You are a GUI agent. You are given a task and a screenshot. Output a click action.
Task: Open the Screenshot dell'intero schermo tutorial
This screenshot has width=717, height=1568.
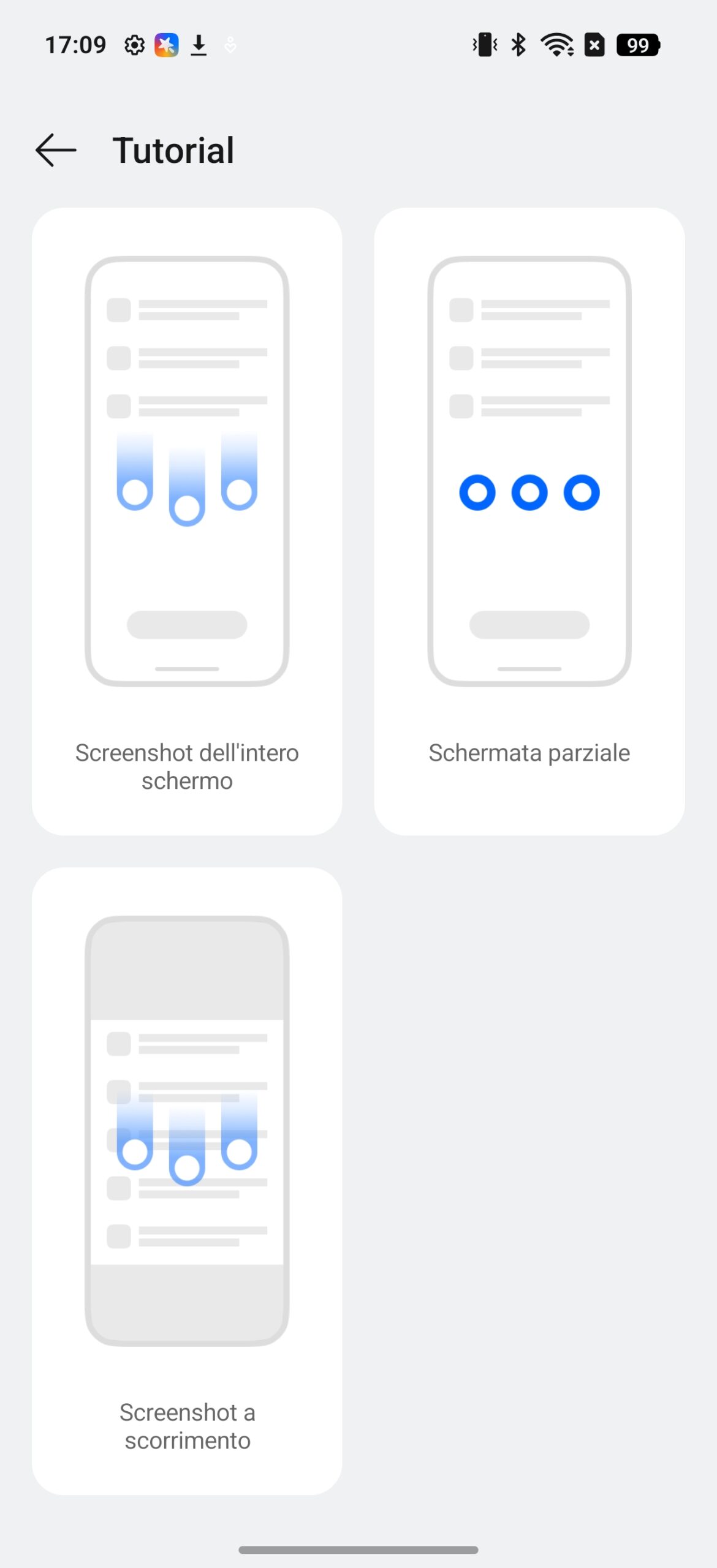[x=187, y=521]
